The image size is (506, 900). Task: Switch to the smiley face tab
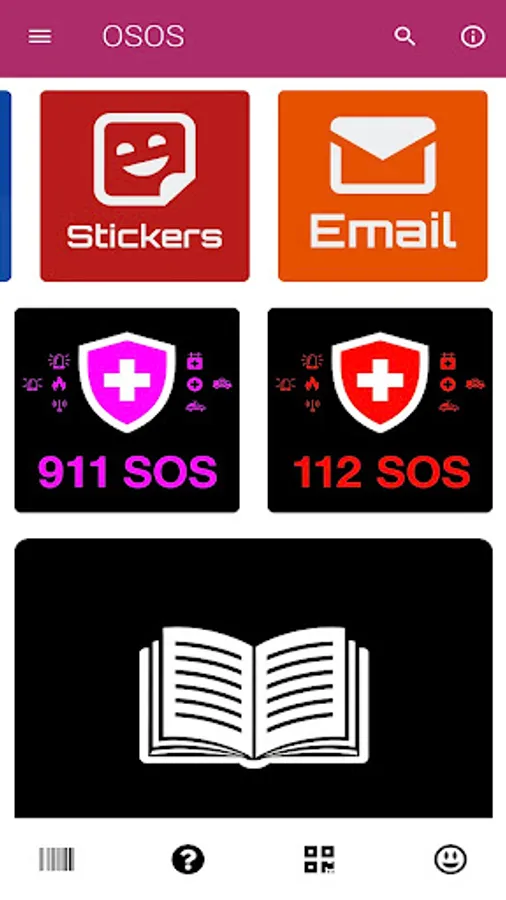pos(450,859)
